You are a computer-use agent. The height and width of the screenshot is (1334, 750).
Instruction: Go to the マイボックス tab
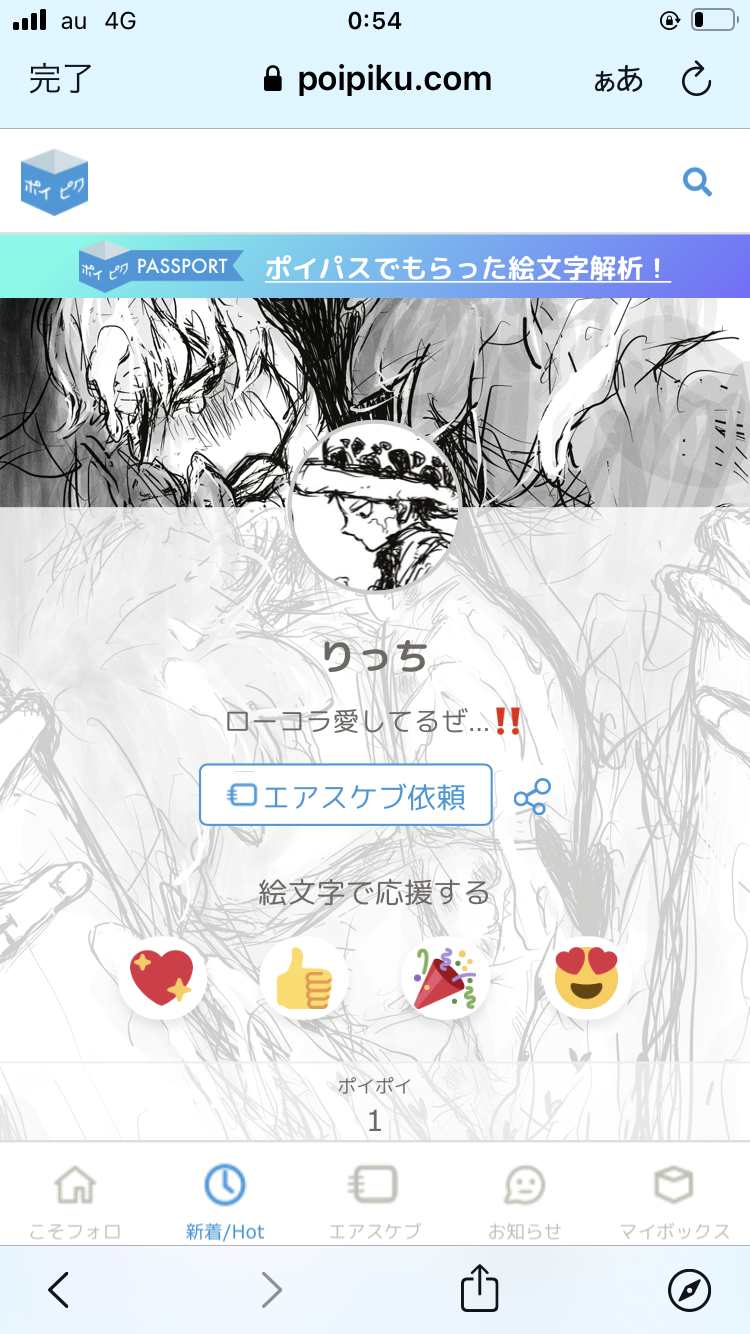click(674, 1200)
